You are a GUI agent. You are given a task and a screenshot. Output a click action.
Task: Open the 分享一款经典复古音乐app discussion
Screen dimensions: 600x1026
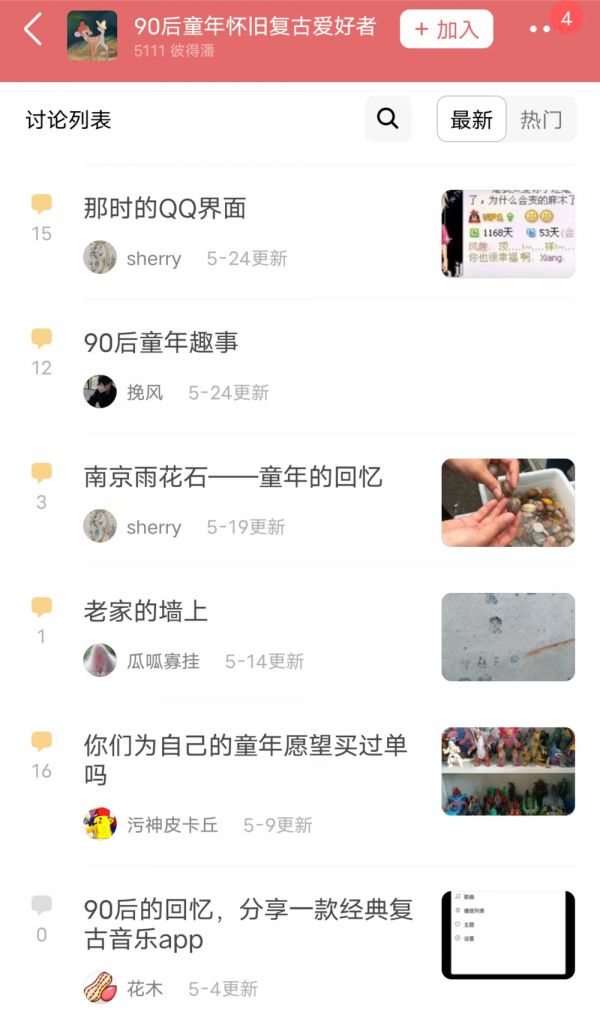click(248, 924)
